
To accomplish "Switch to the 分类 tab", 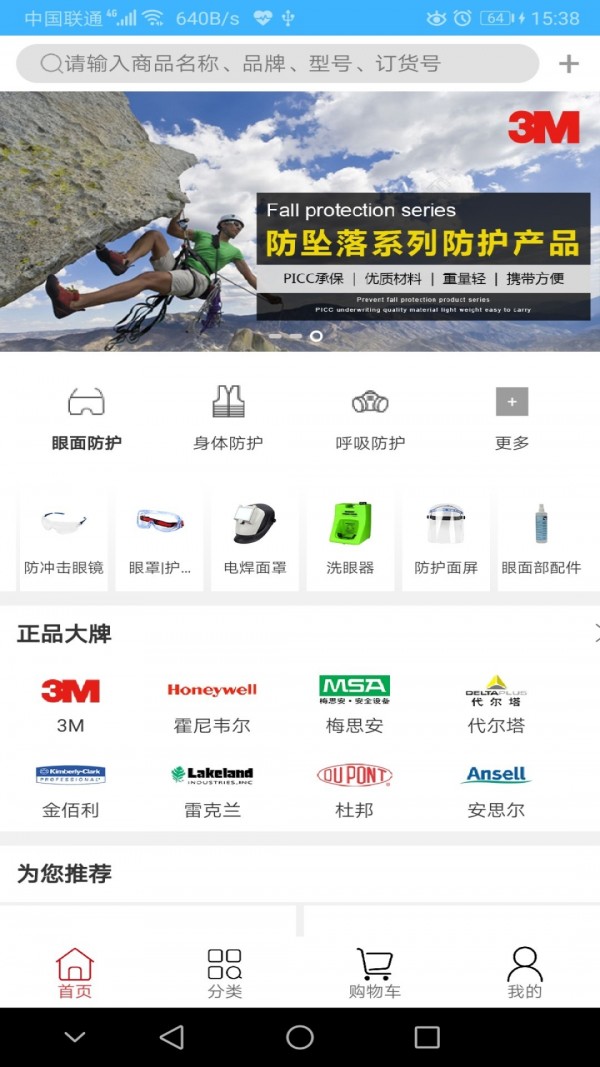I will point(225,974).
